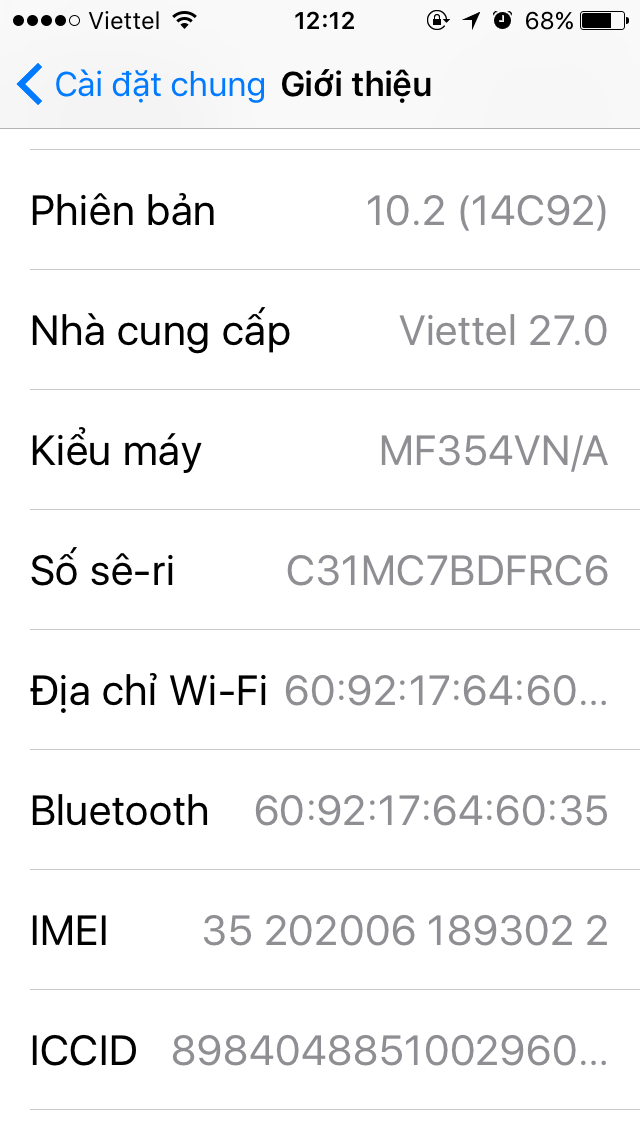The height and width of the screenshot is (1136, 640).
Task: Go back to Cài đặt chung
Action: click(x=141, y=85)
